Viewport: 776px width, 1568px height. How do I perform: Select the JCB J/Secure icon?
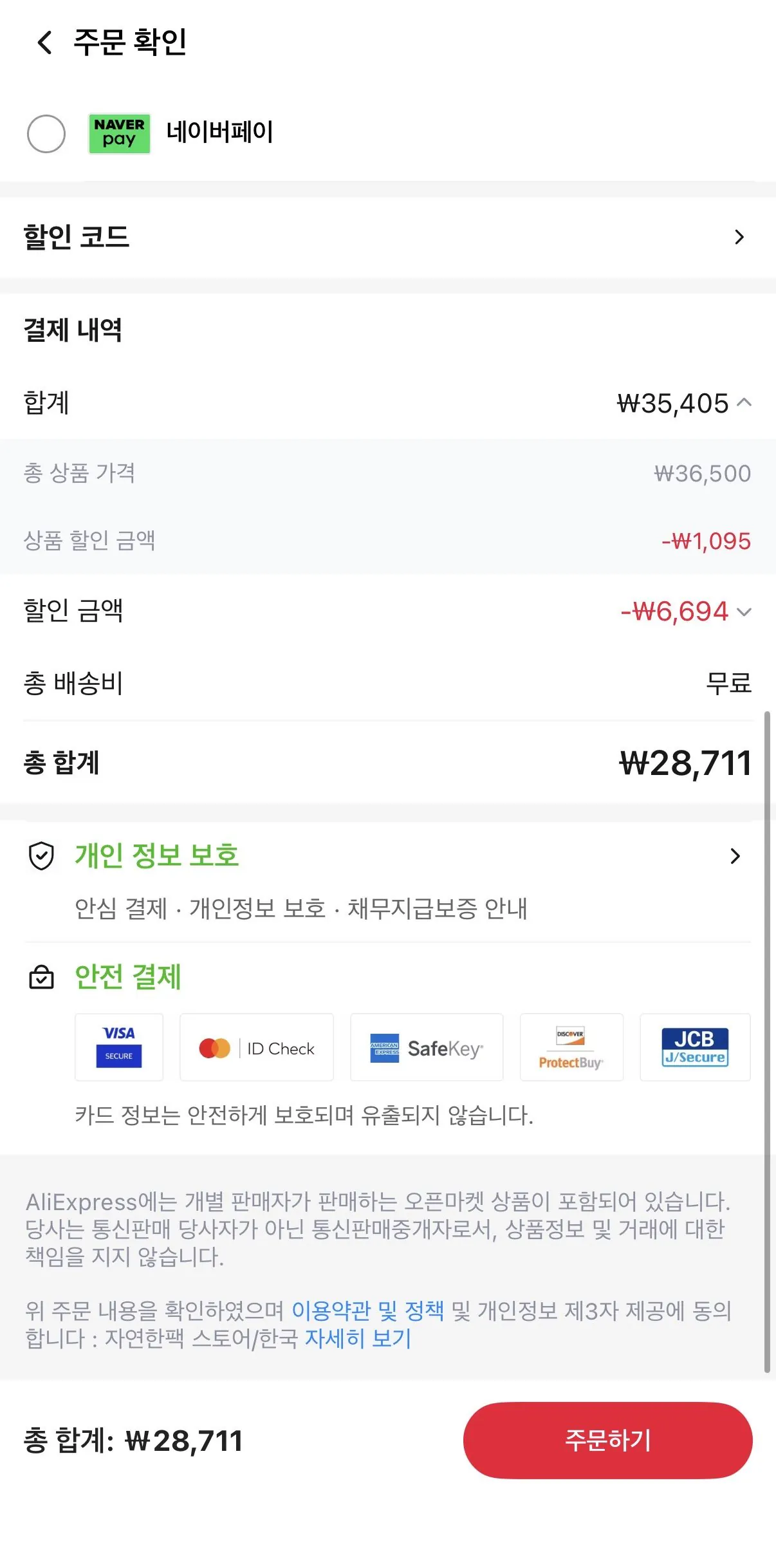coord(695,1048)
